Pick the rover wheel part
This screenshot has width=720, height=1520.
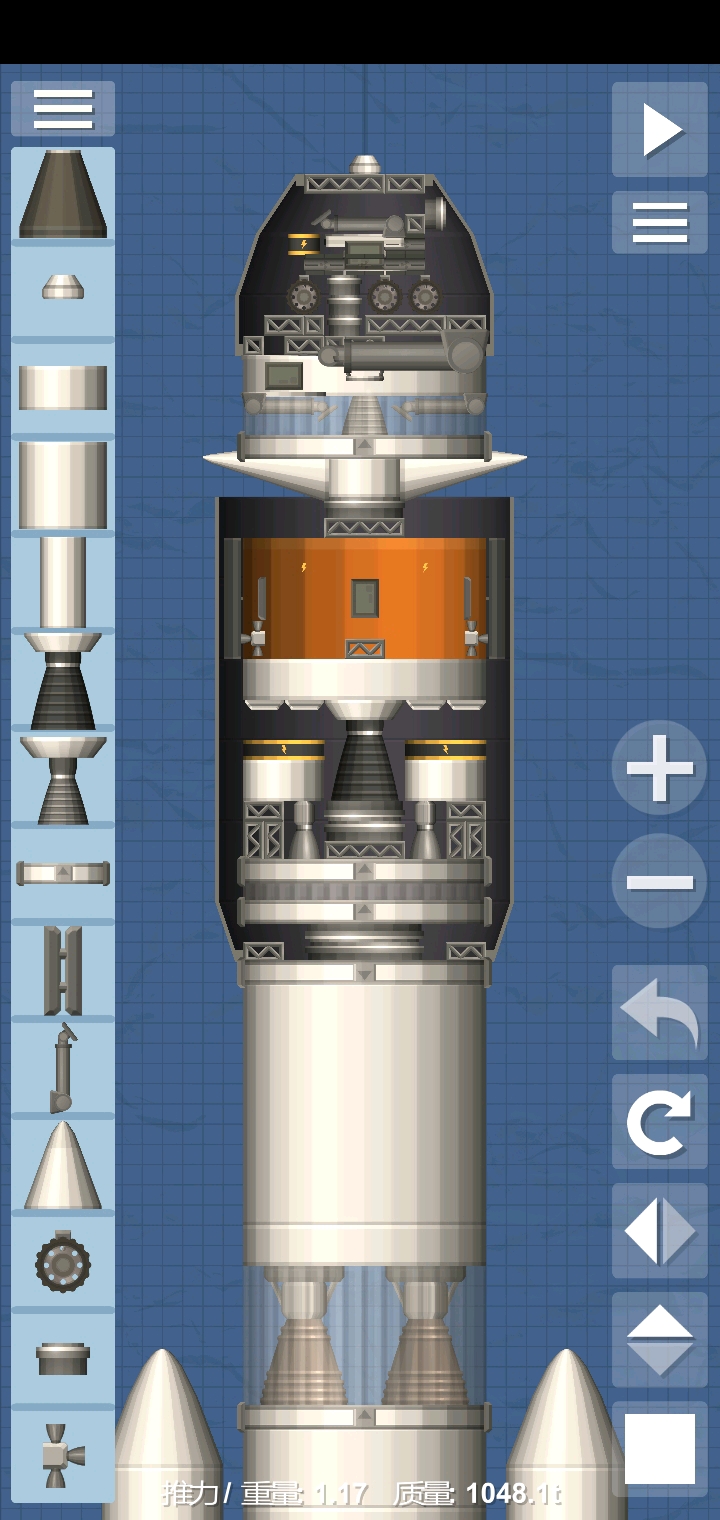tap(62, 1262)
